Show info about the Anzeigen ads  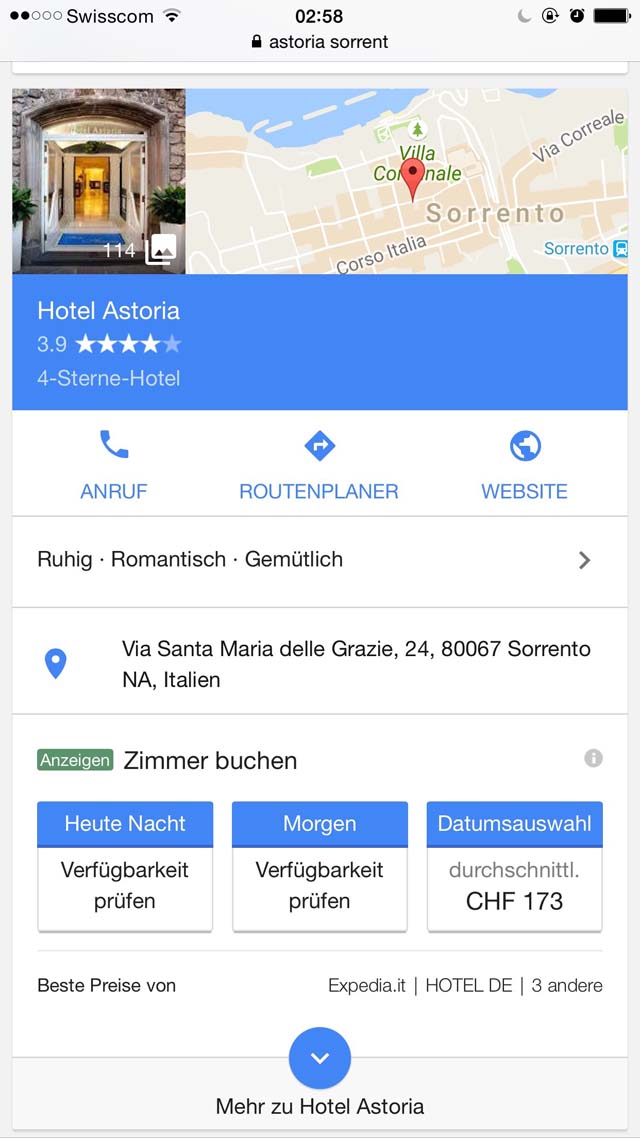tap(594, 758)
